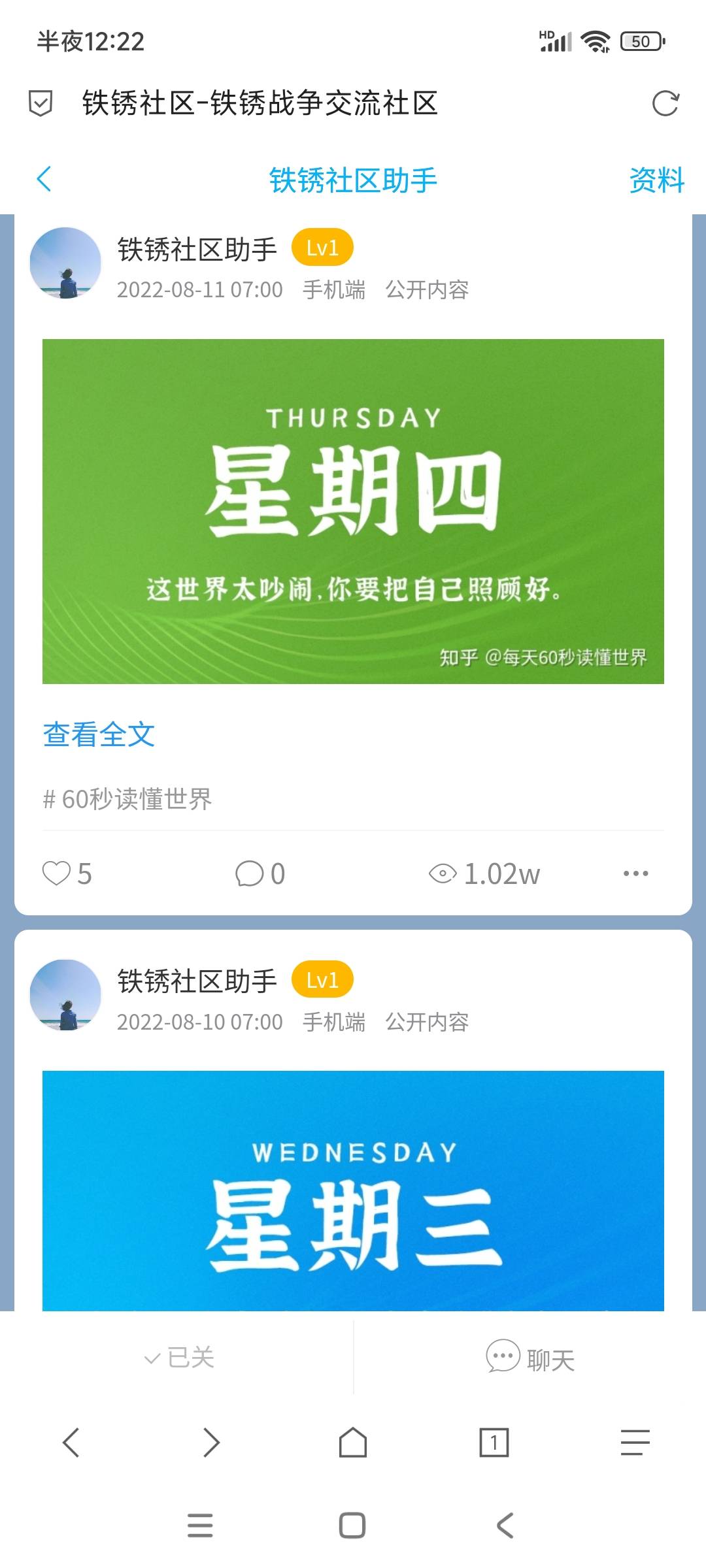Tap the avatar on the 2022-08-11 post
Image resolution: width=706 pixels, height=1568 pixels.
[65, 263]
